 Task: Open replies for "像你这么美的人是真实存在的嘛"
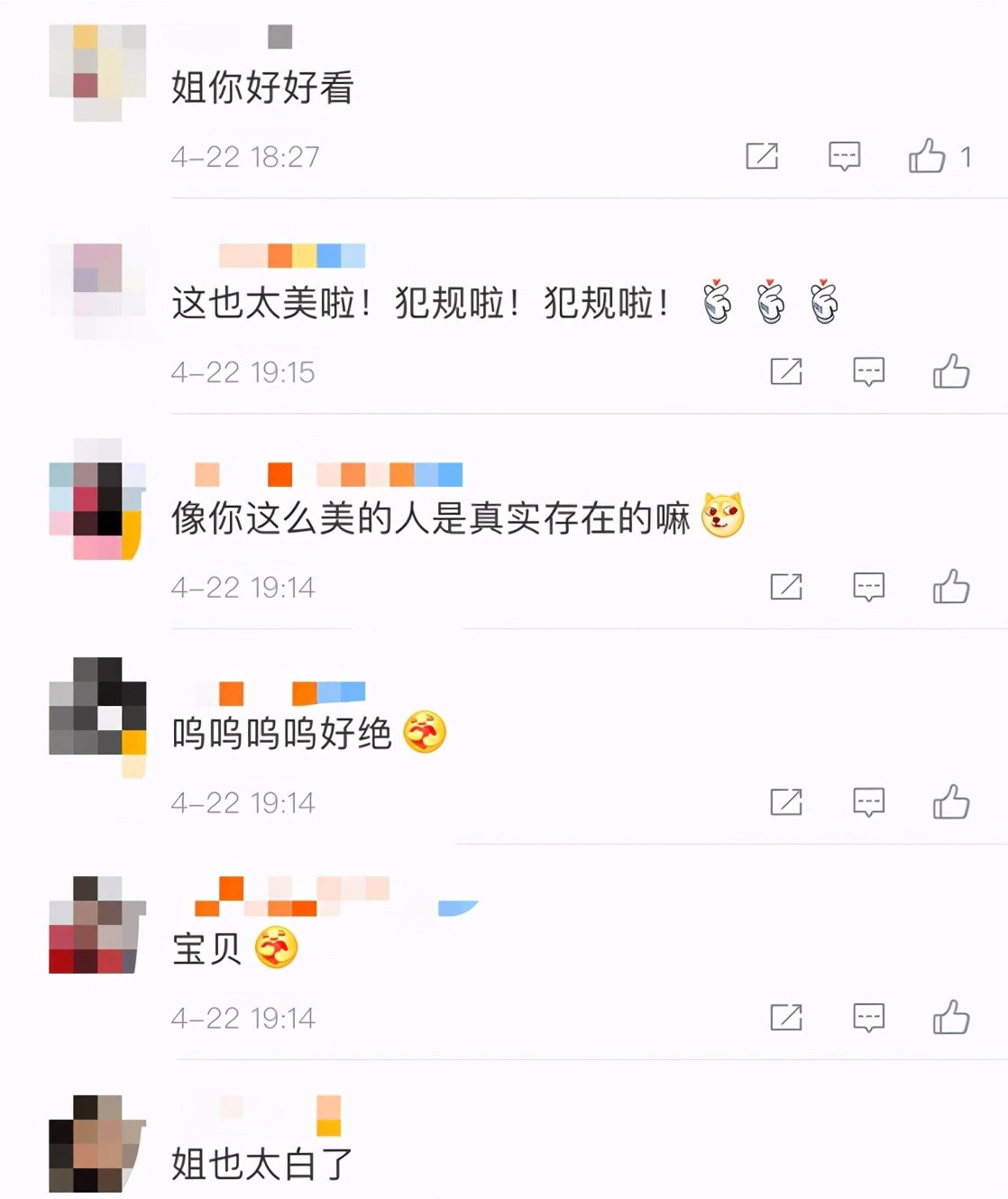pyautogui.click(x=868, y=587)
